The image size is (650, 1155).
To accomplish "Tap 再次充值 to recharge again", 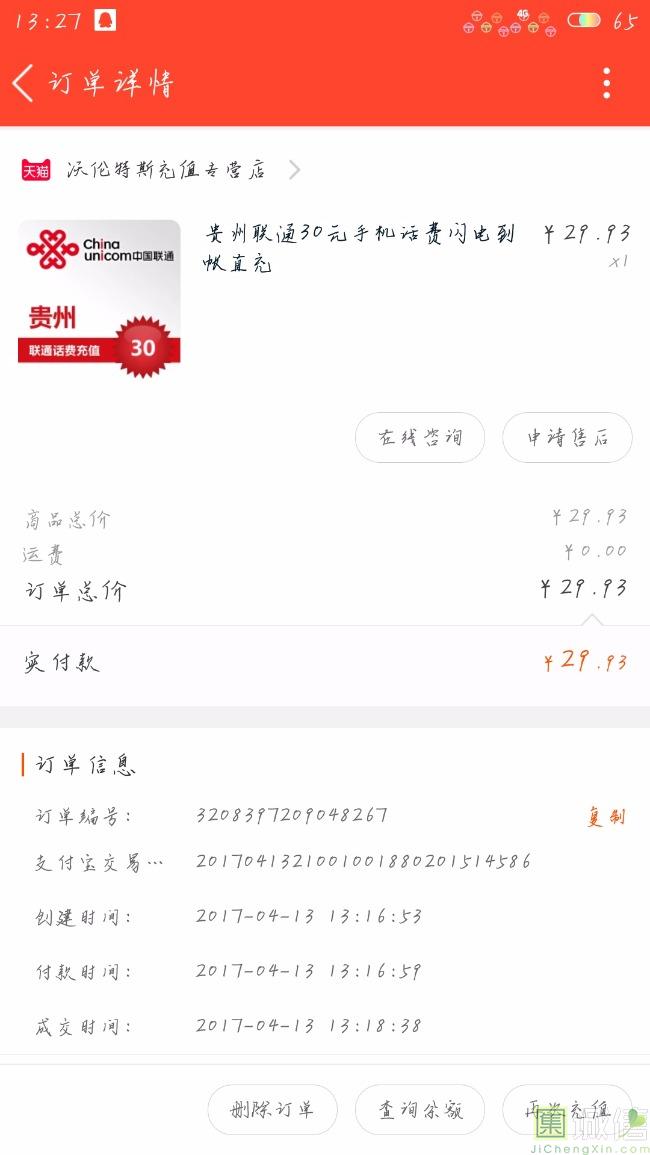I will coord(567,1109).
